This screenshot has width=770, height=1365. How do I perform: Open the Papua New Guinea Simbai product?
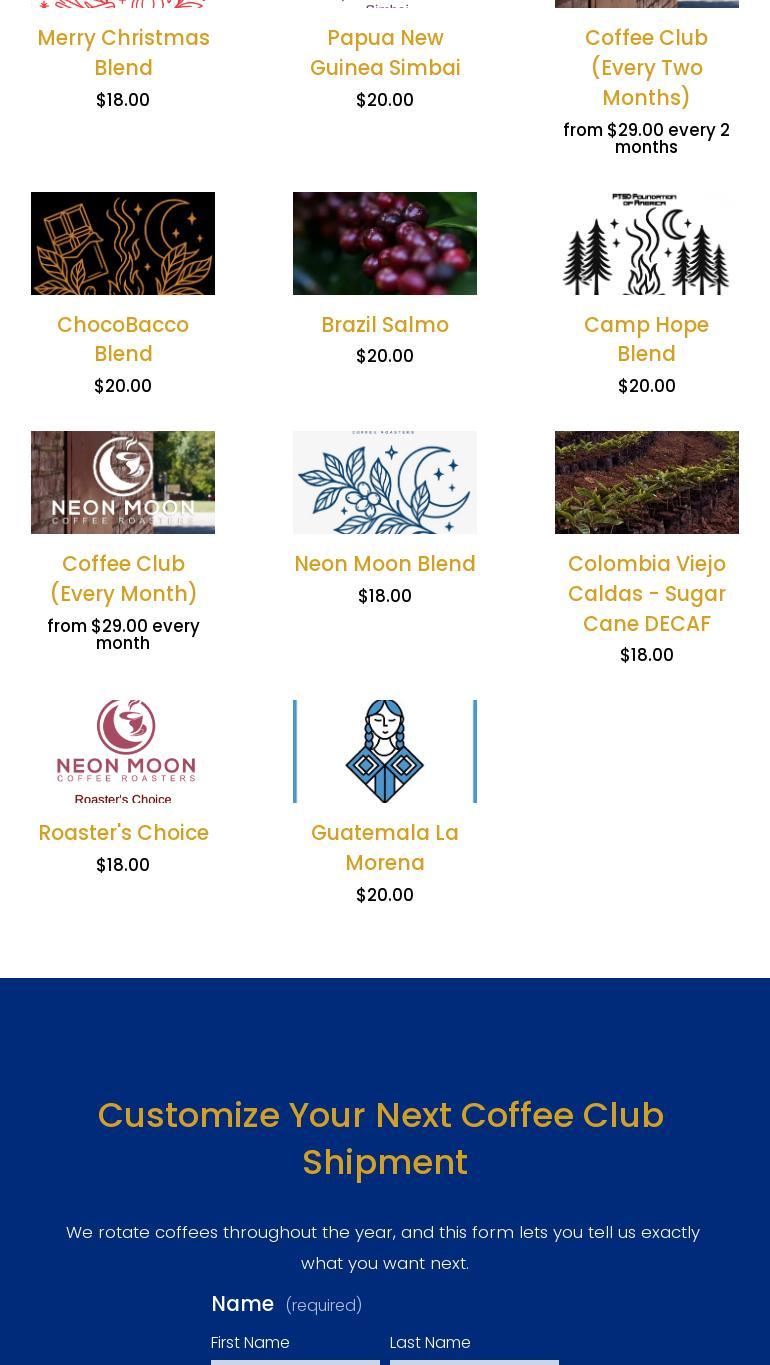[x=385, y=53]
